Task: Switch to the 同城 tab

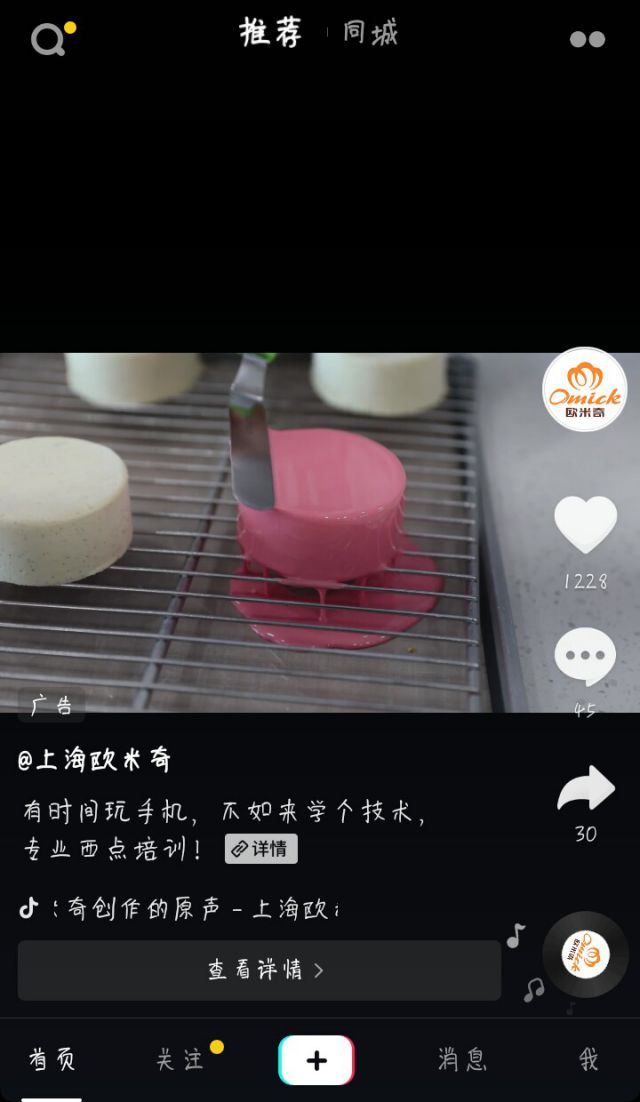Action: point(370,33)
